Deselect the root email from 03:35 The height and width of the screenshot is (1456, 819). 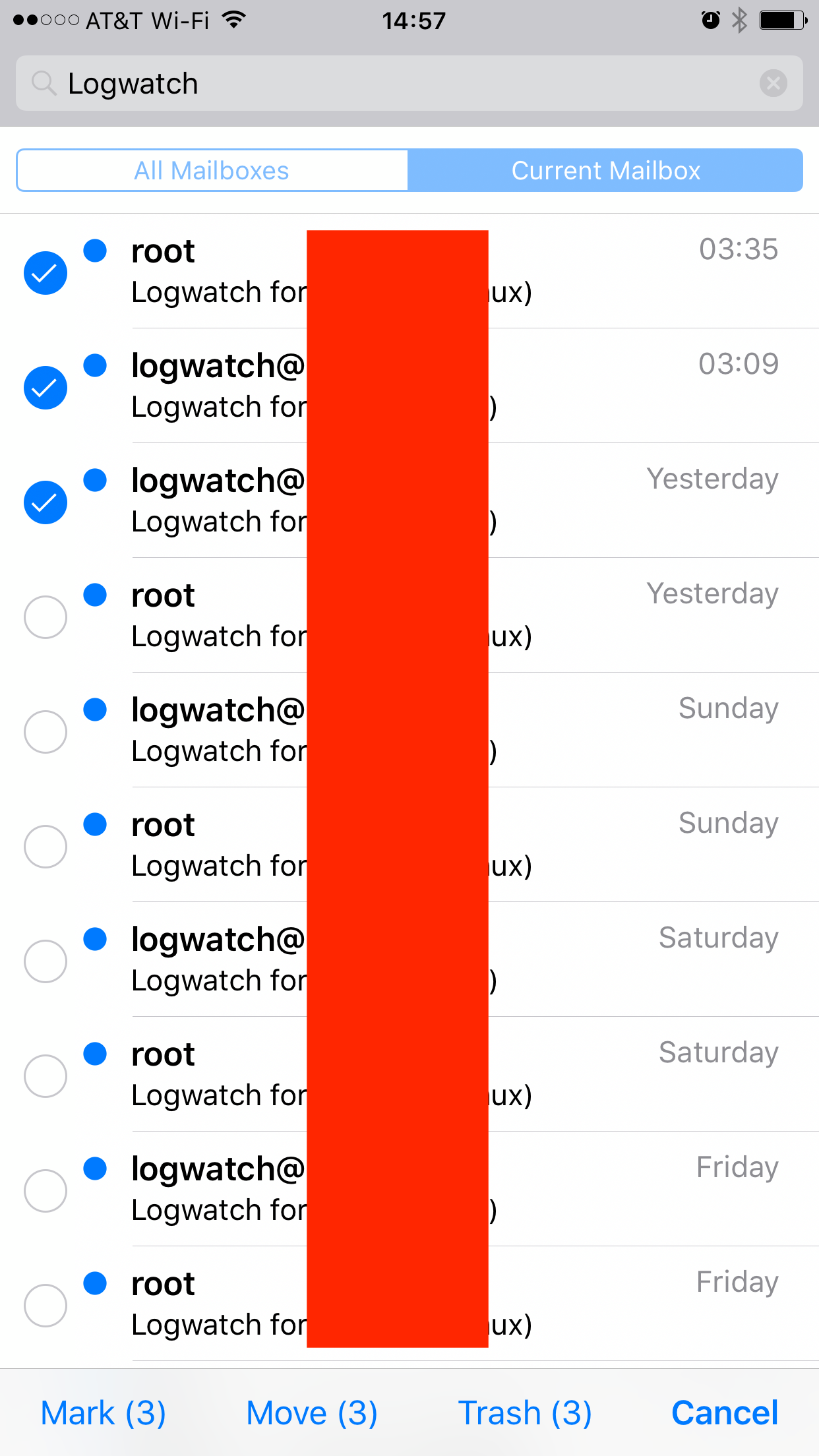point(45,272)
